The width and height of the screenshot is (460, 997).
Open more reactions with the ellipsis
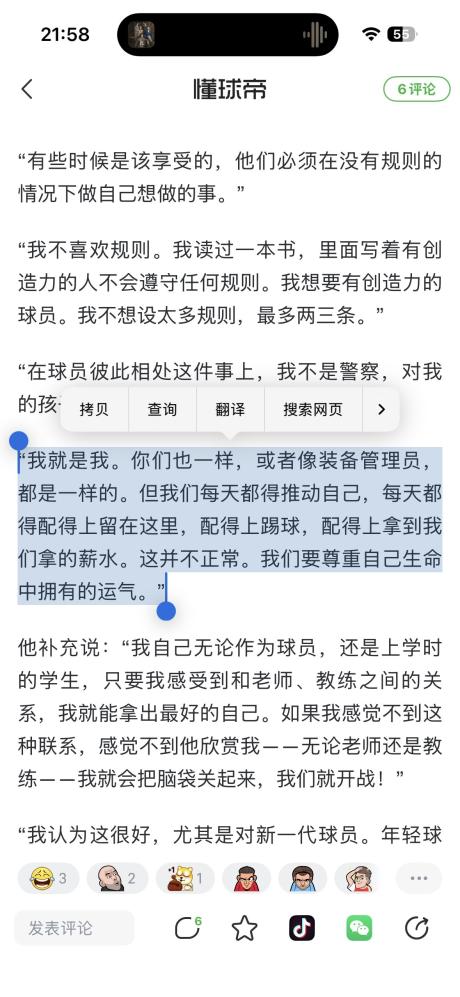(419, 878)
